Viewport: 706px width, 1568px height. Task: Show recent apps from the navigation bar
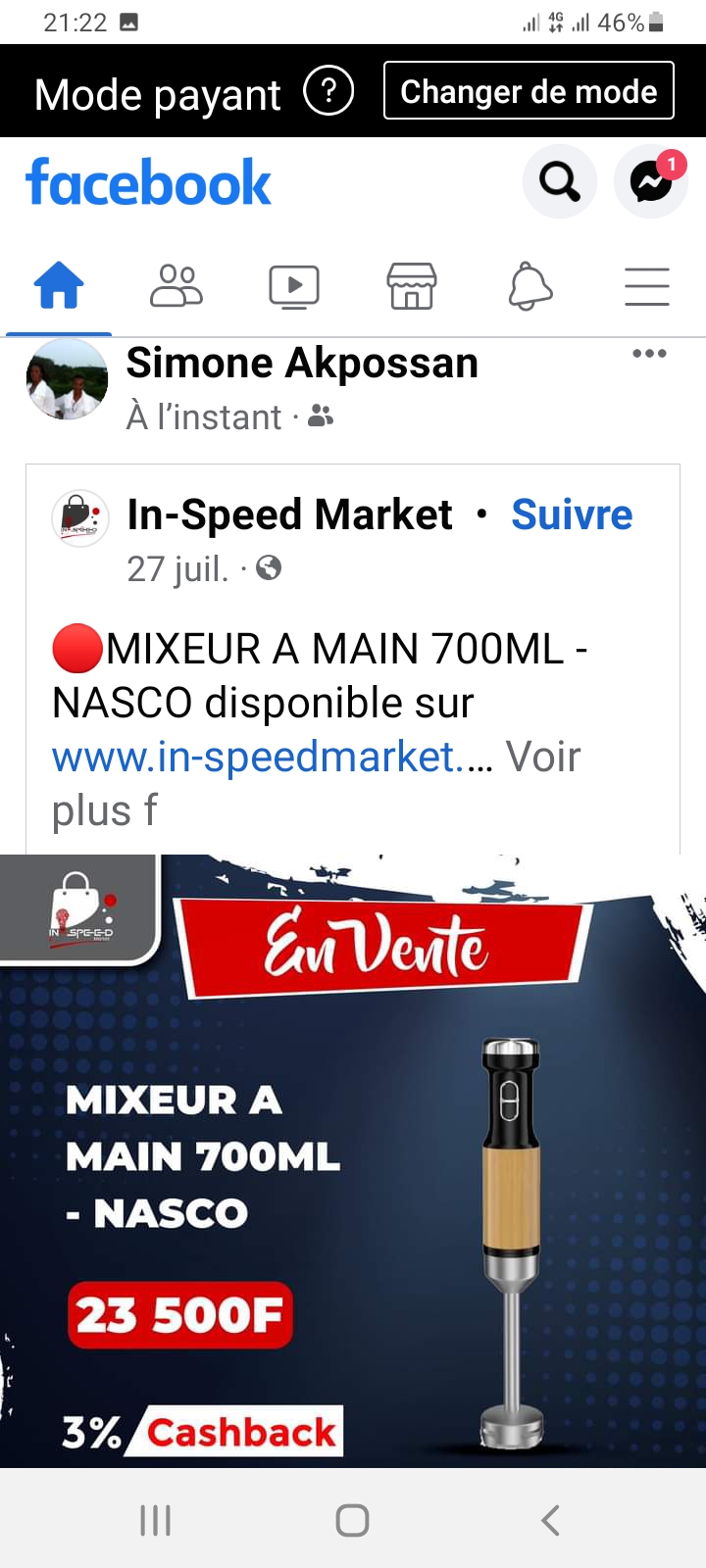coord(156,1520)
